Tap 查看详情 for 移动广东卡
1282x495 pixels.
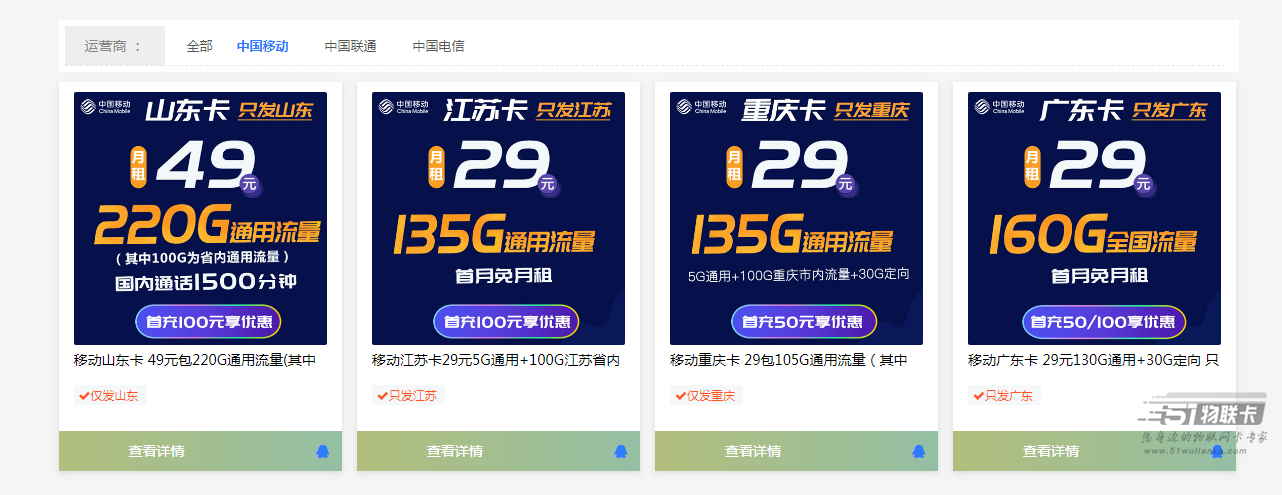click(x=1050, y=451)
